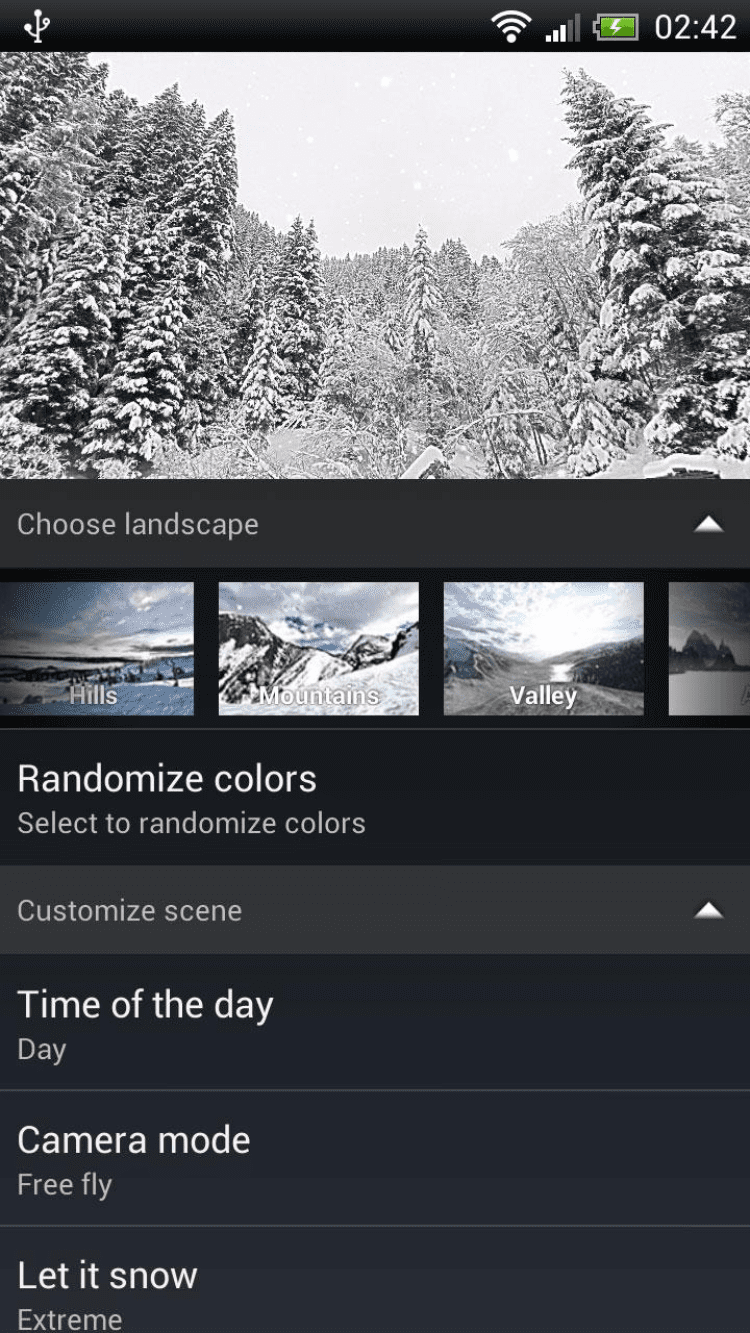The width and height of the screenshot is (750, 1333).
Task: Change the Camera mode option
Action: click(374, 1159)
